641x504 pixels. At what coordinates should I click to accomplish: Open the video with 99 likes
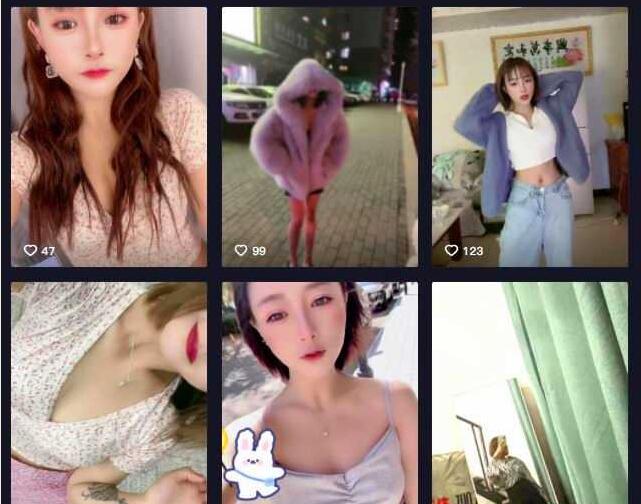pos(320,137)
